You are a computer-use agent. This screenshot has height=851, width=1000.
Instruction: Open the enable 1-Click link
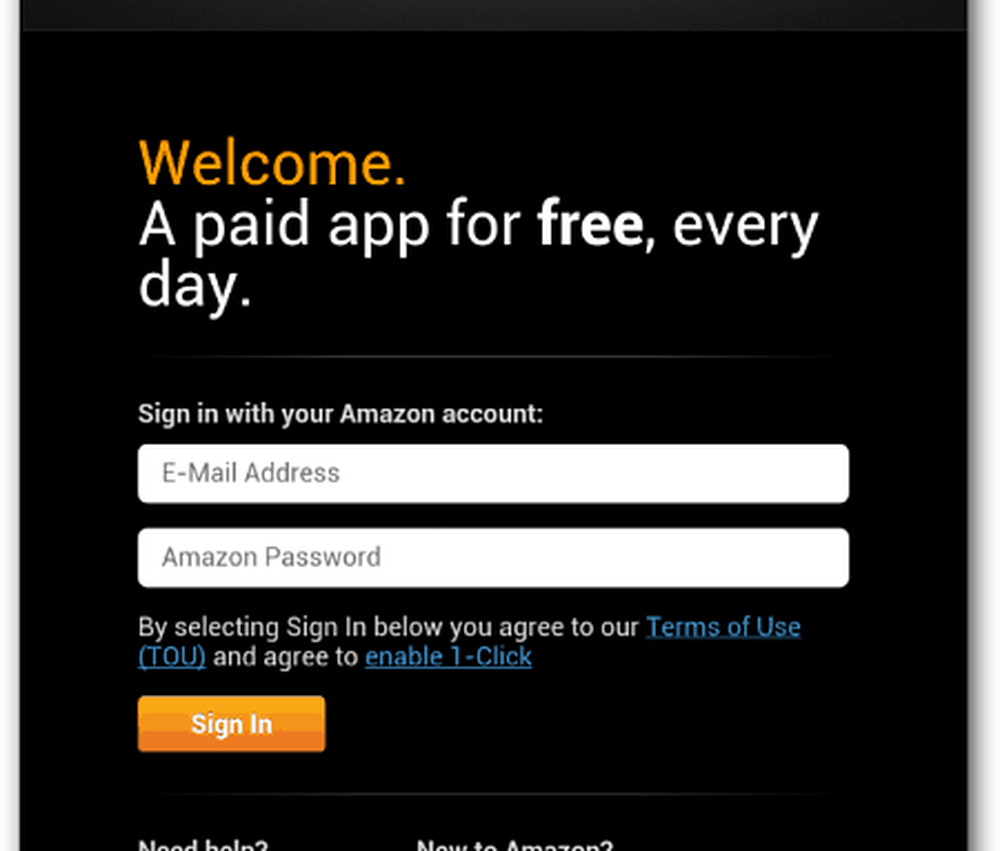[448, 657]
